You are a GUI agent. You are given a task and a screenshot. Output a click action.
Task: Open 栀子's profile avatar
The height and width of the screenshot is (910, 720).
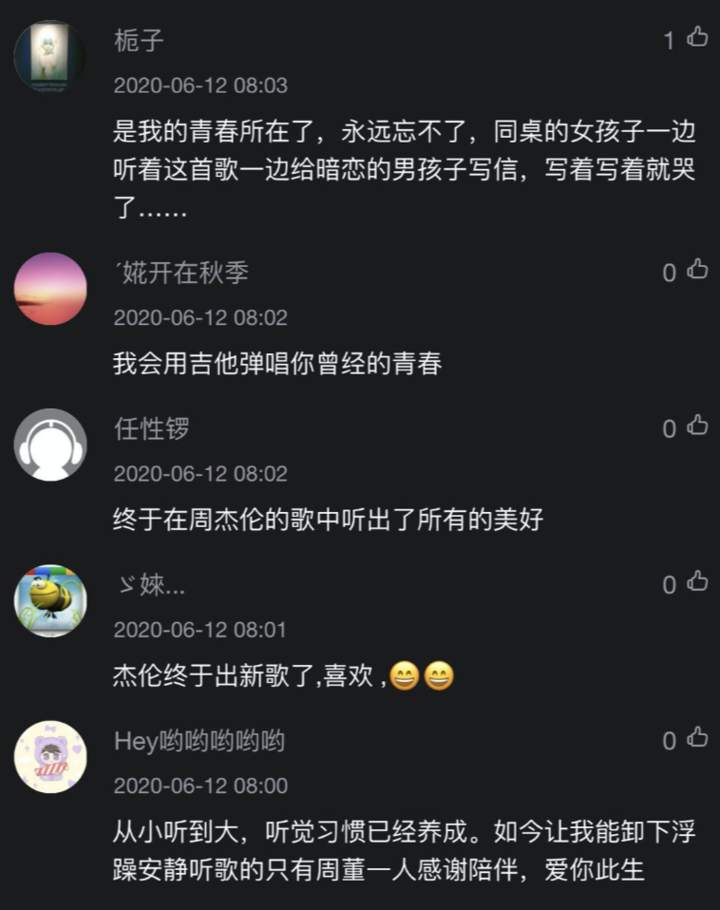[50, 57]
